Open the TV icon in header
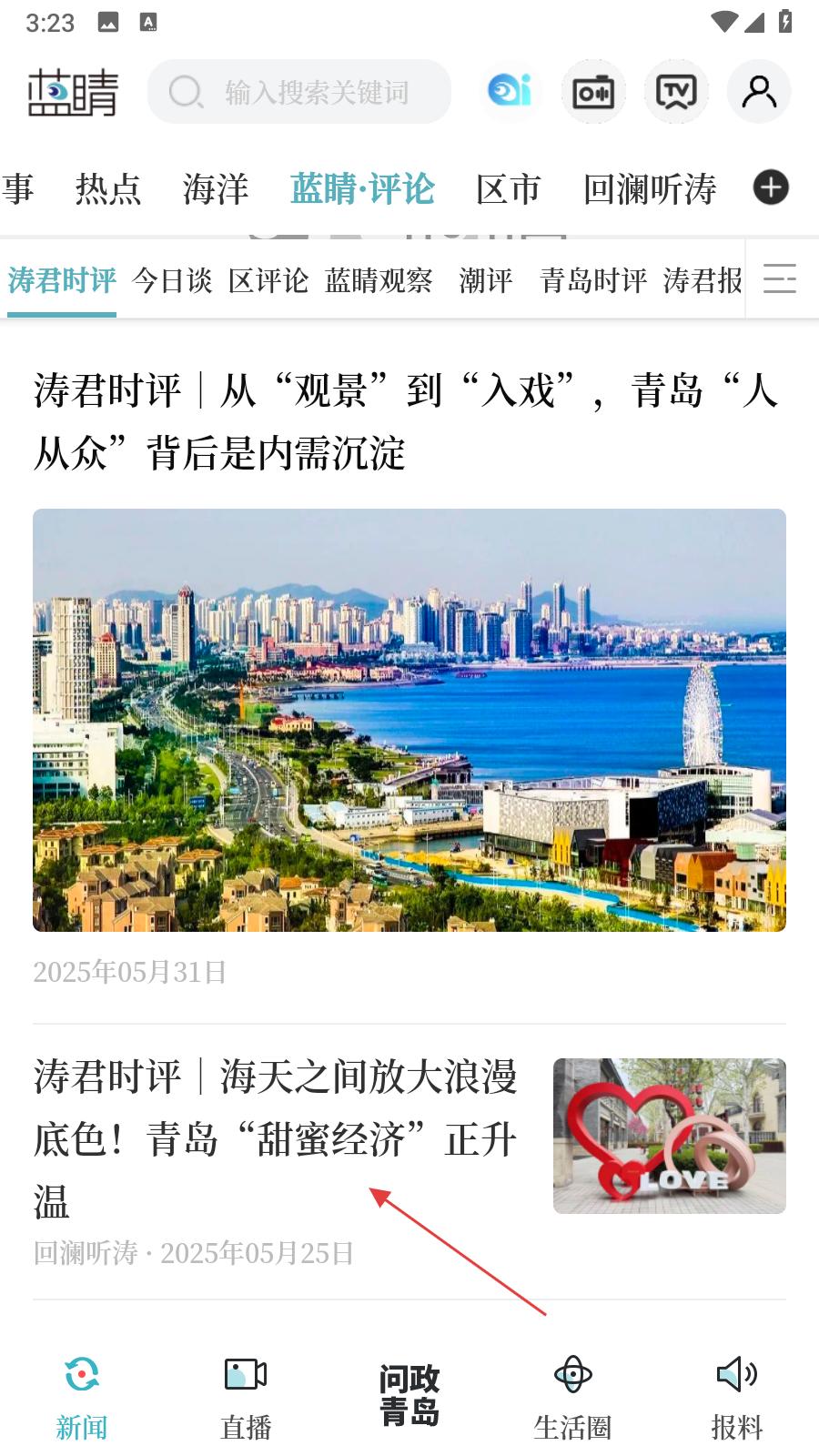This screenshot has width=819, height=1456. point(676,92)
